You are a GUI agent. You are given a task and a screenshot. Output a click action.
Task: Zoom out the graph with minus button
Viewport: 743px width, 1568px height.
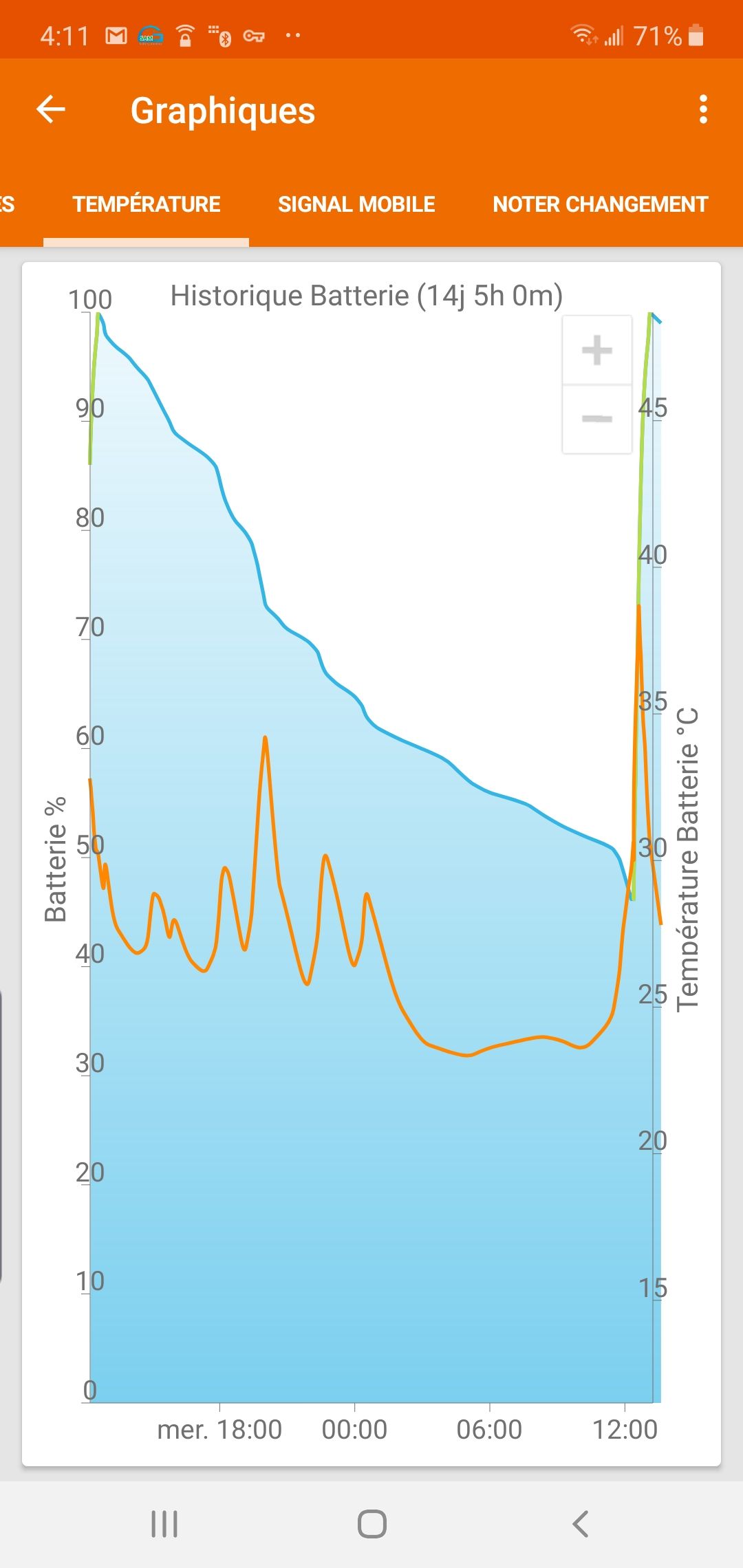(x=596, y=419)
